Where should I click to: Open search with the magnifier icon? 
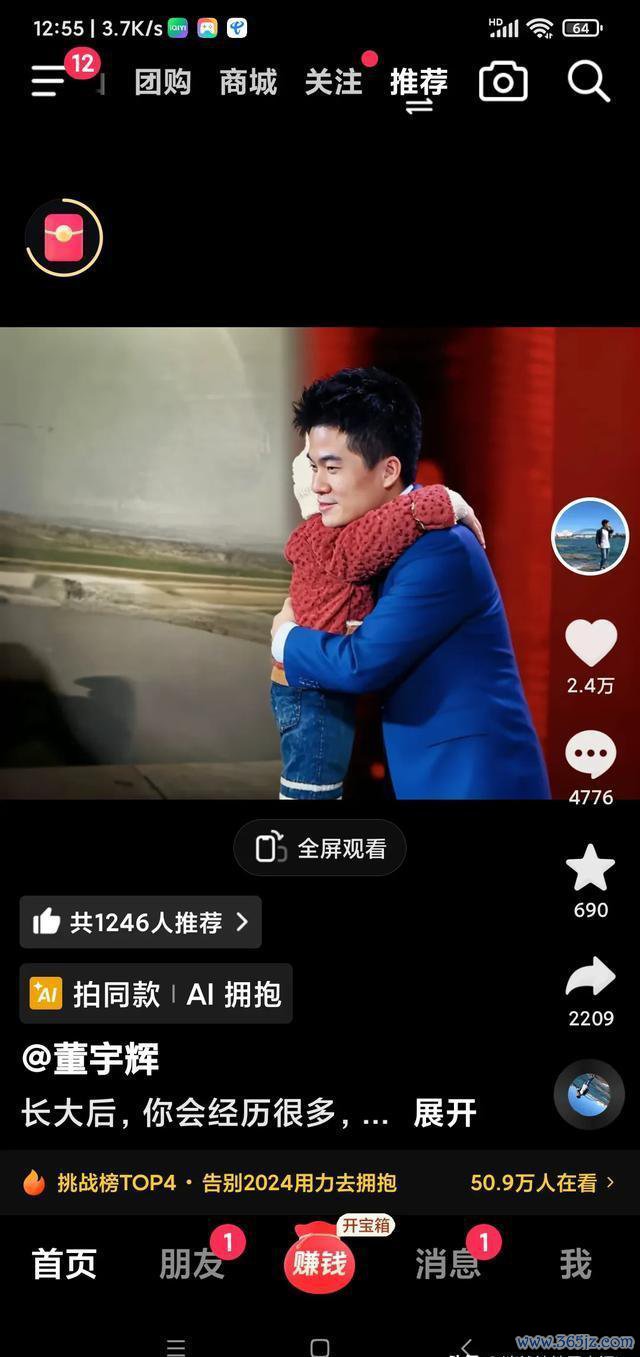[588, 82]
